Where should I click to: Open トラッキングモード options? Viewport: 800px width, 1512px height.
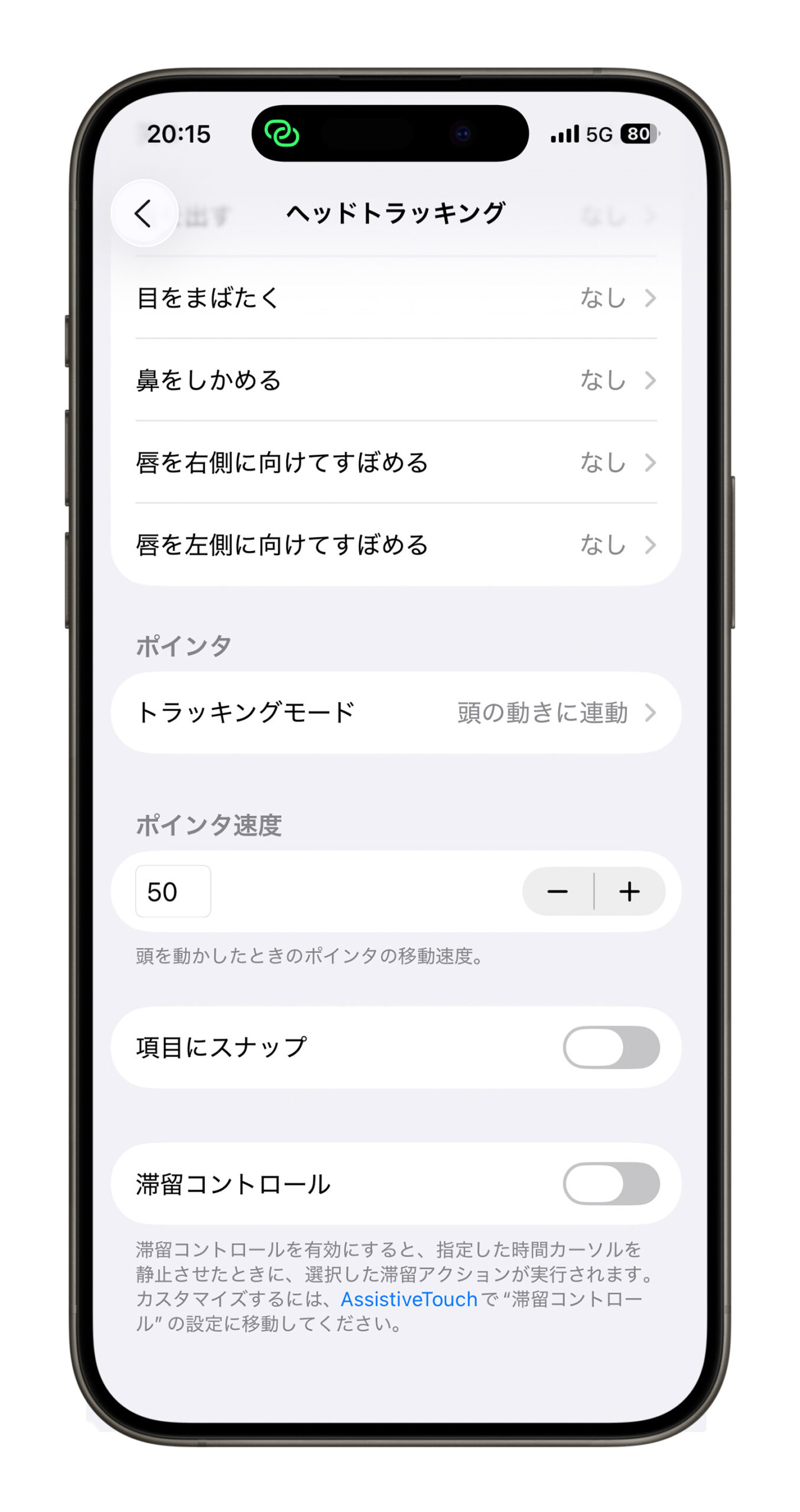pyautogui.click(x=396, y=712)
